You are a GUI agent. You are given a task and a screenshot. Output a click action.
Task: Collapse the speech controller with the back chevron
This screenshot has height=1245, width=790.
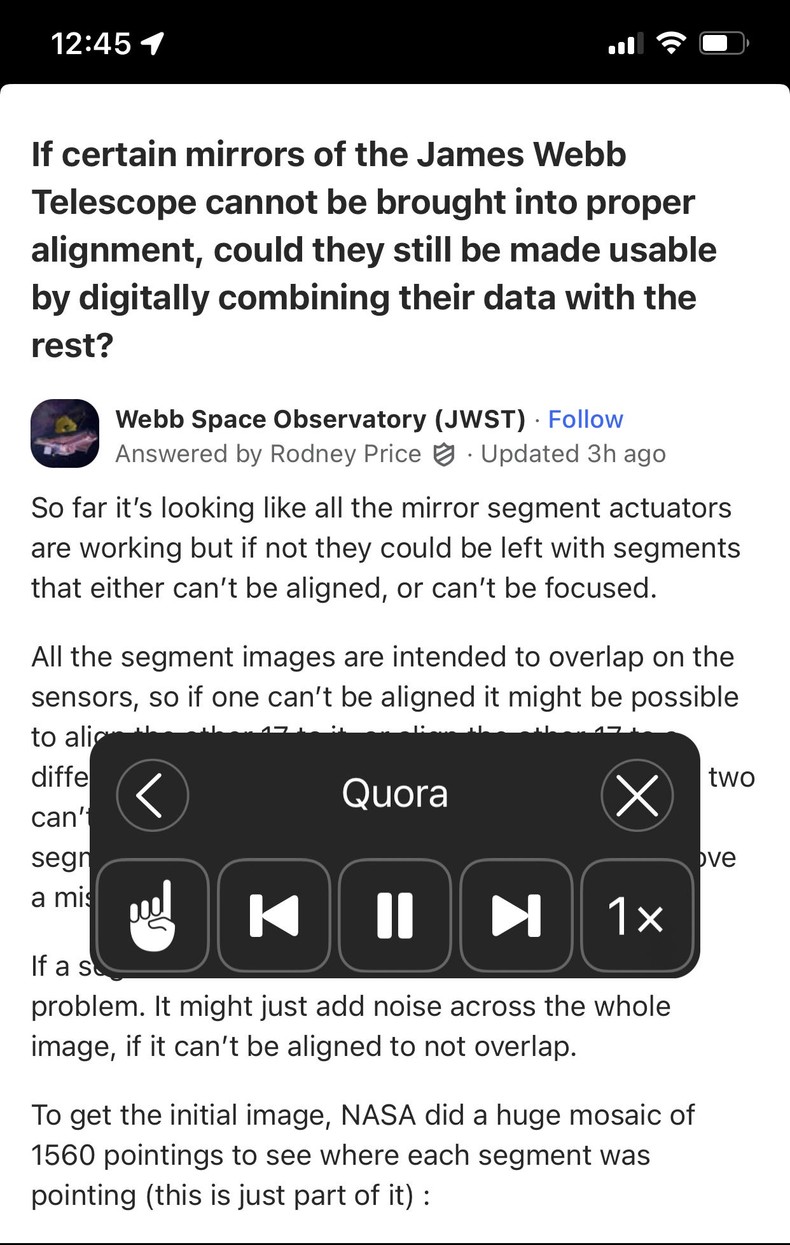[x=151, y=795]
